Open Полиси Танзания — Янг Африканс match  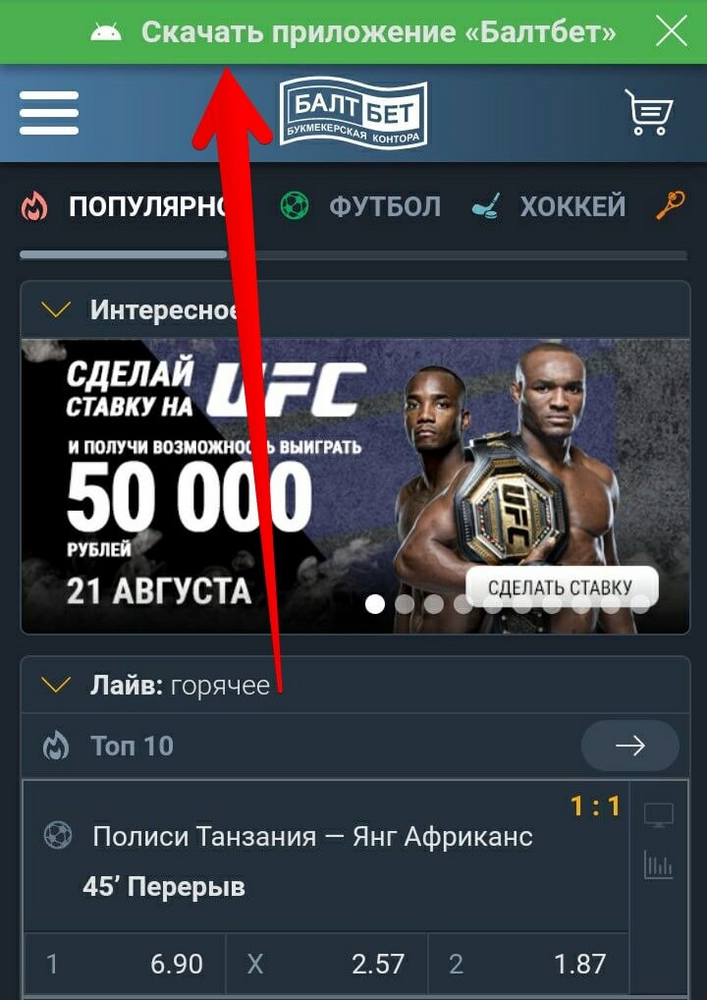click(312, 836)
